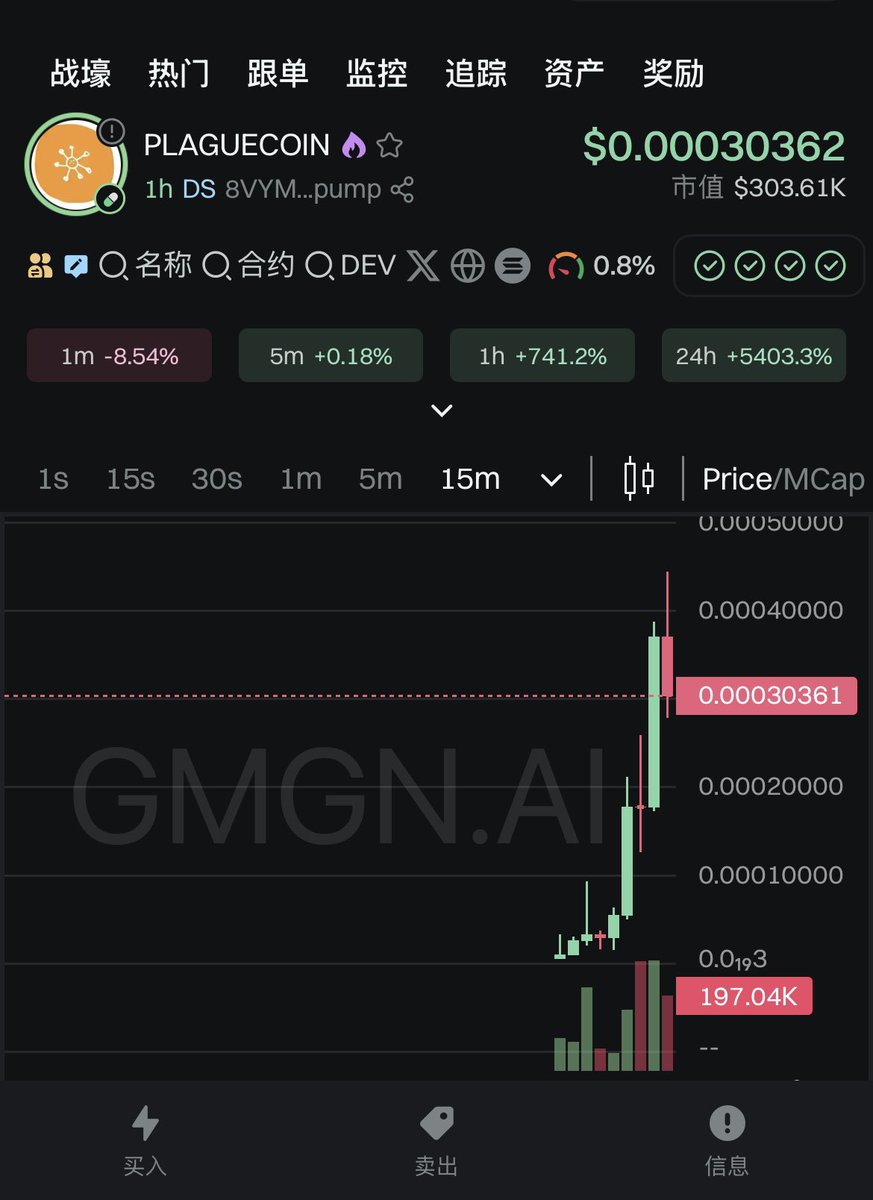Open the token's X profile

coord(423,266)
